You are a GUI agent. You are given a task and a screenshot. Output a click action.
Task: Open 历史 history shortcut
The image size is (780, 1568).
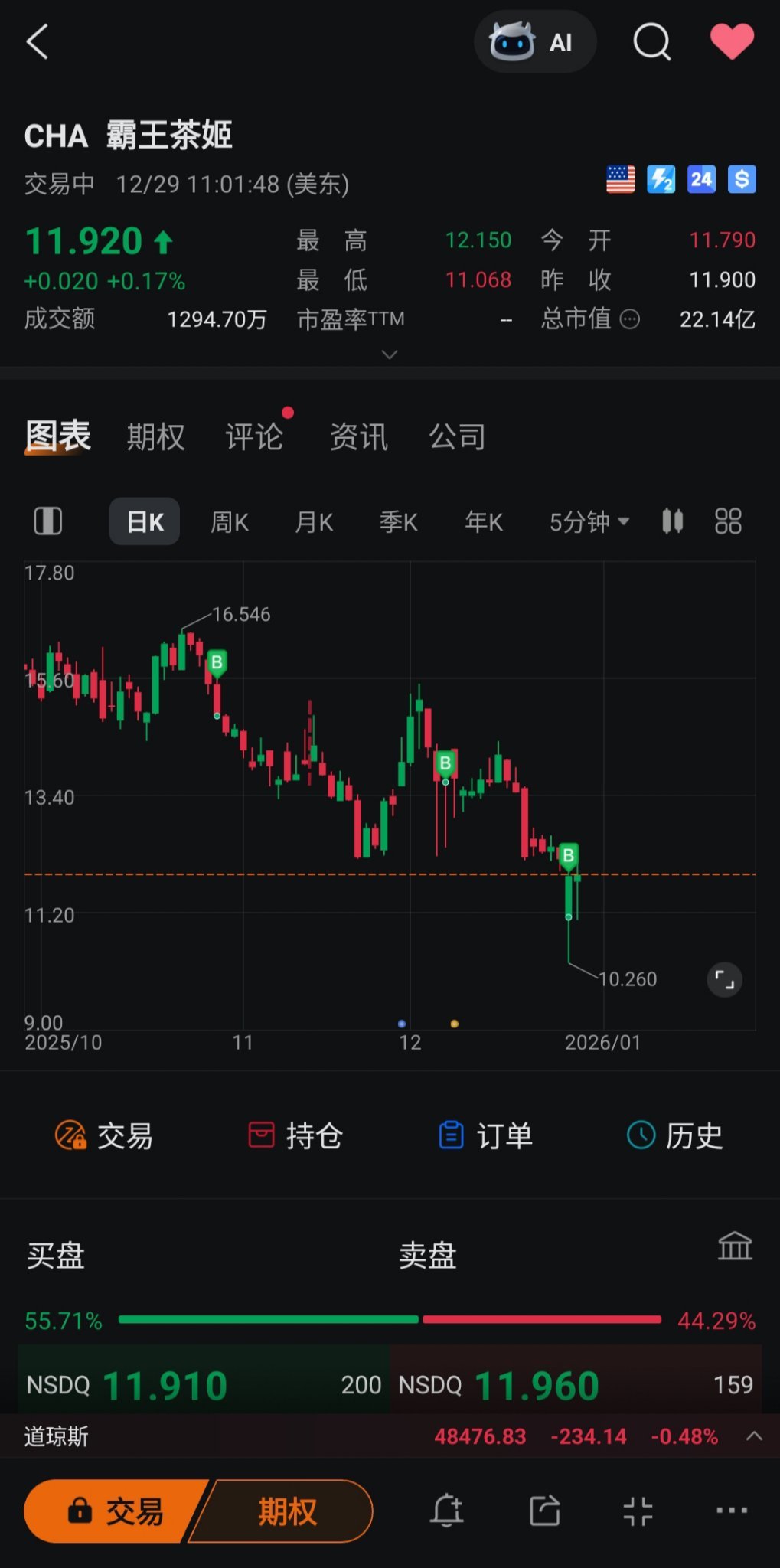click(x=674, y=1135)
